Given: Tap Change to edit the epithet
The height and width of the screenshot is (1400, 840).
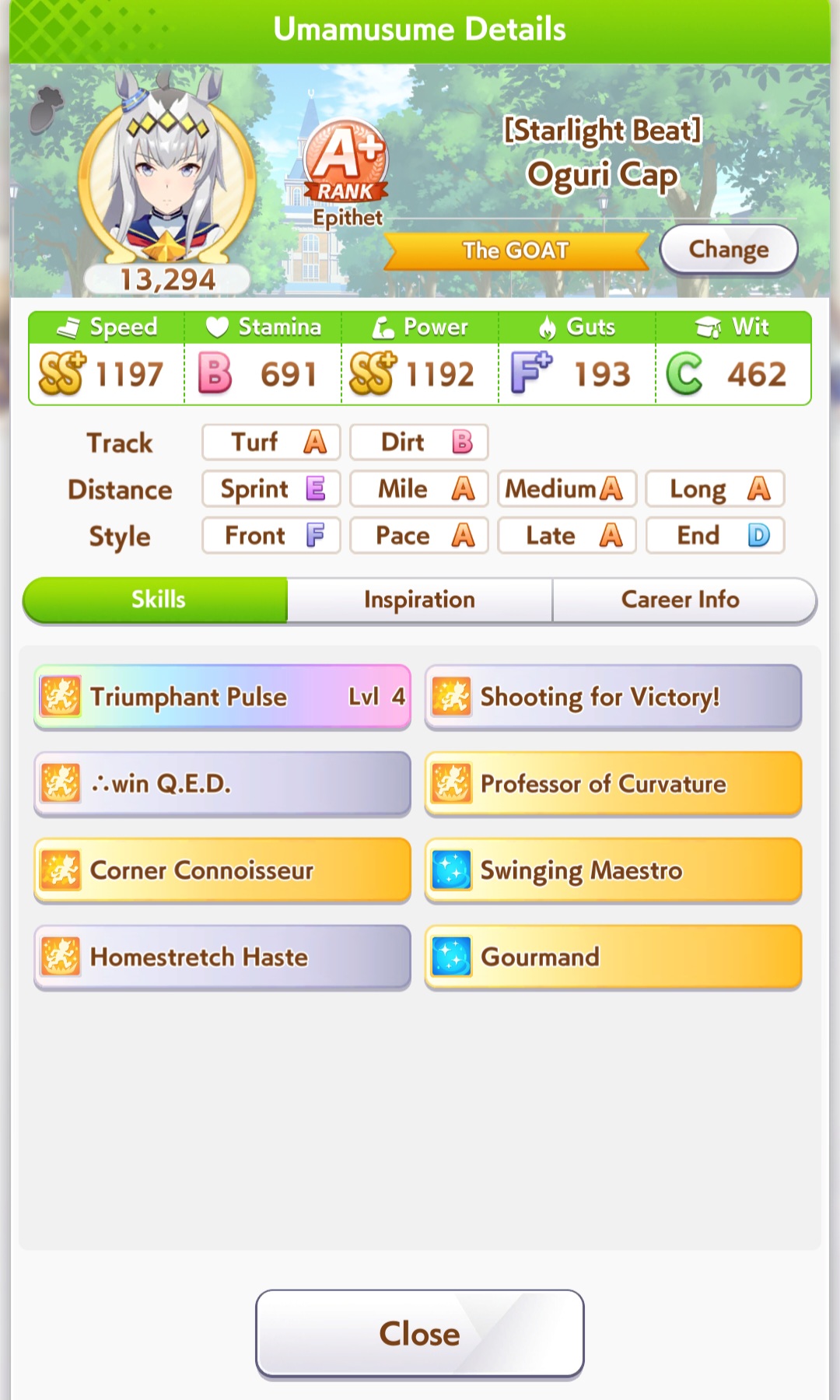Looking at the screenshot, I should pyautogui.click(x=729, y=250).
